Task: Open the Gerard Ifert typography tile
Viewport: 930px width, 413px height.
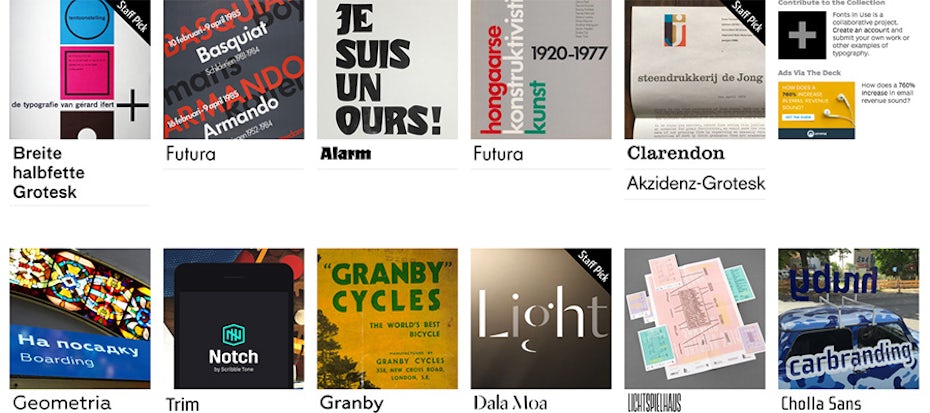Action: 80,68
